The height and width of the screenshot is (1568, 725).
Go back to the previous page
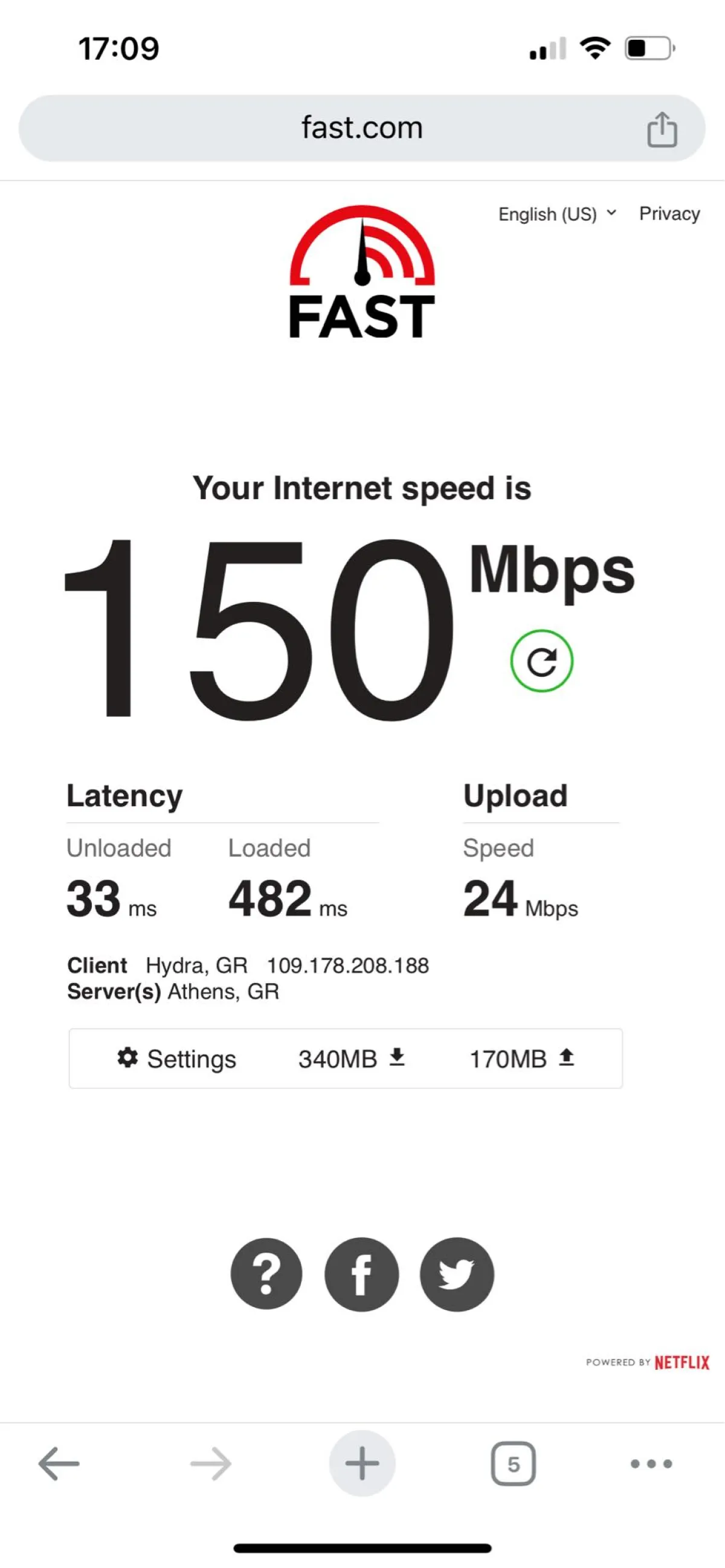click(59, 1463)
